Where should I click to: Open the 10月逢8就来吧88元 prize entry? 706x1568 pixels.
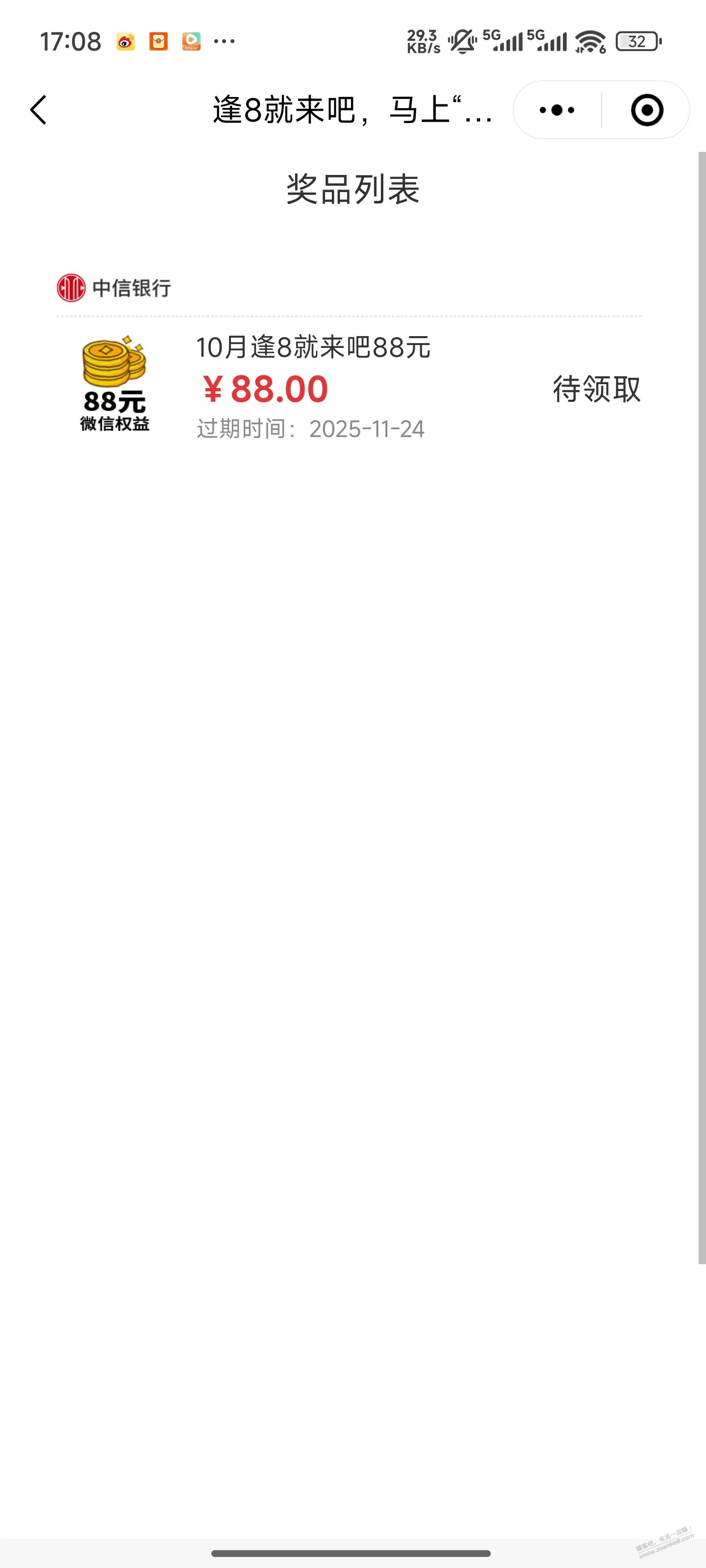[x=313, y=347]
